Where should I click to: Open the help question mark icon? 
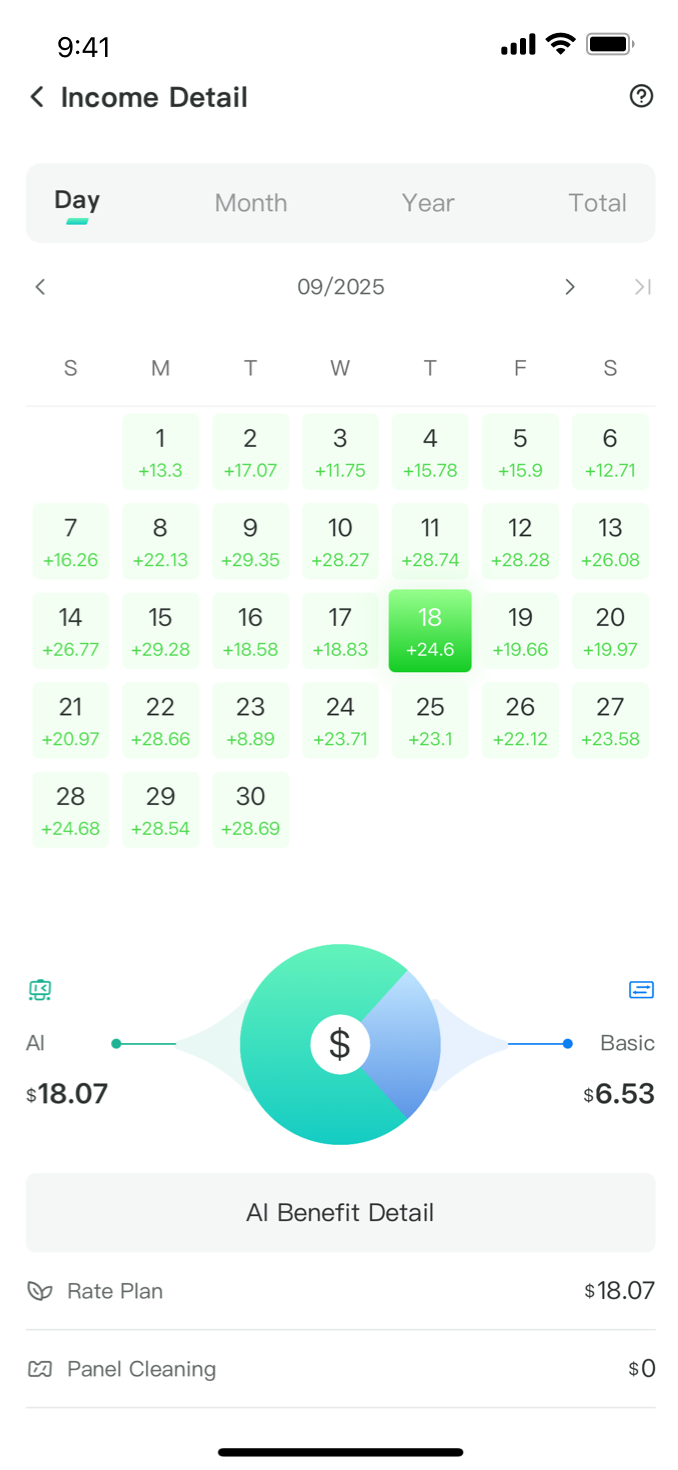(641, 96)
